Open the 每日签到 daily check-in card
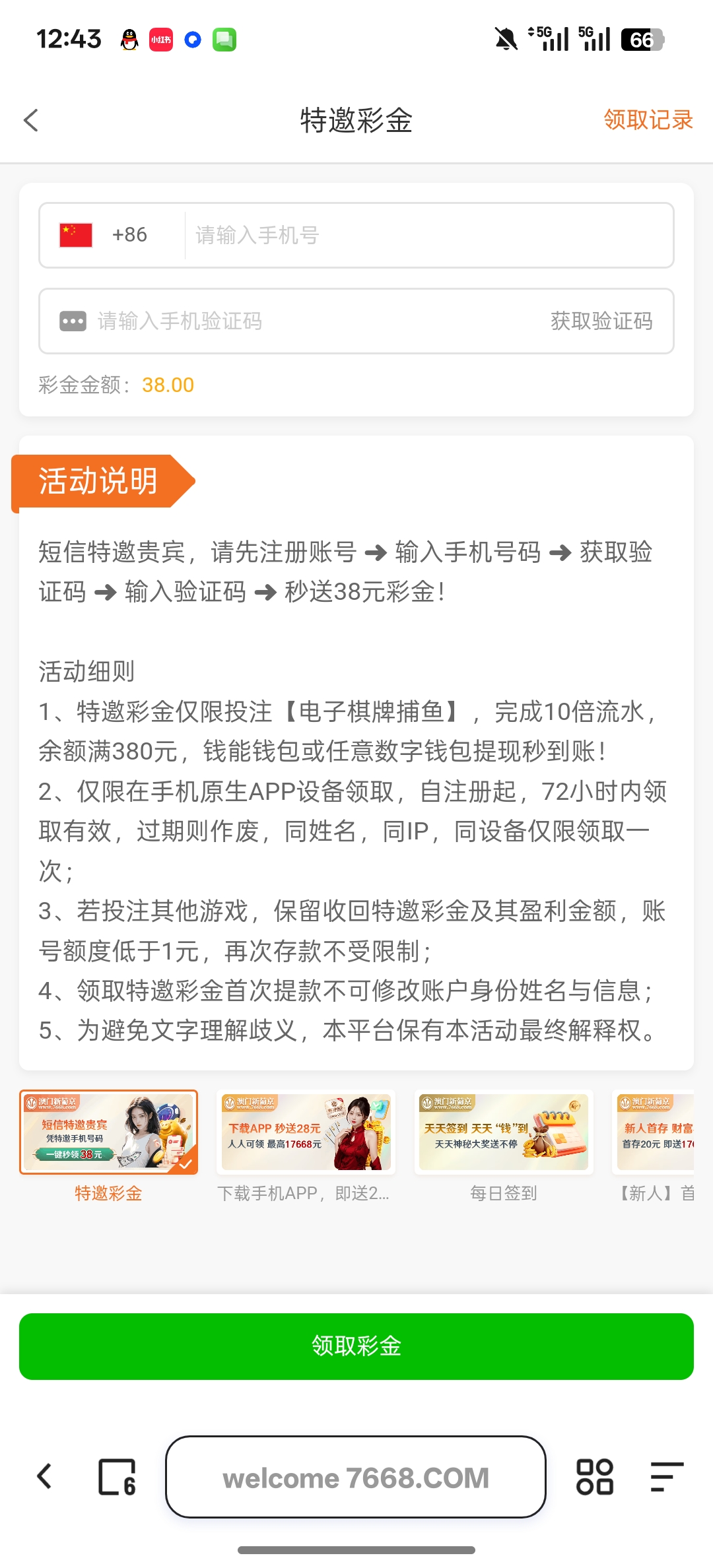This screenshot has width=713, height=1568. 503,1132
